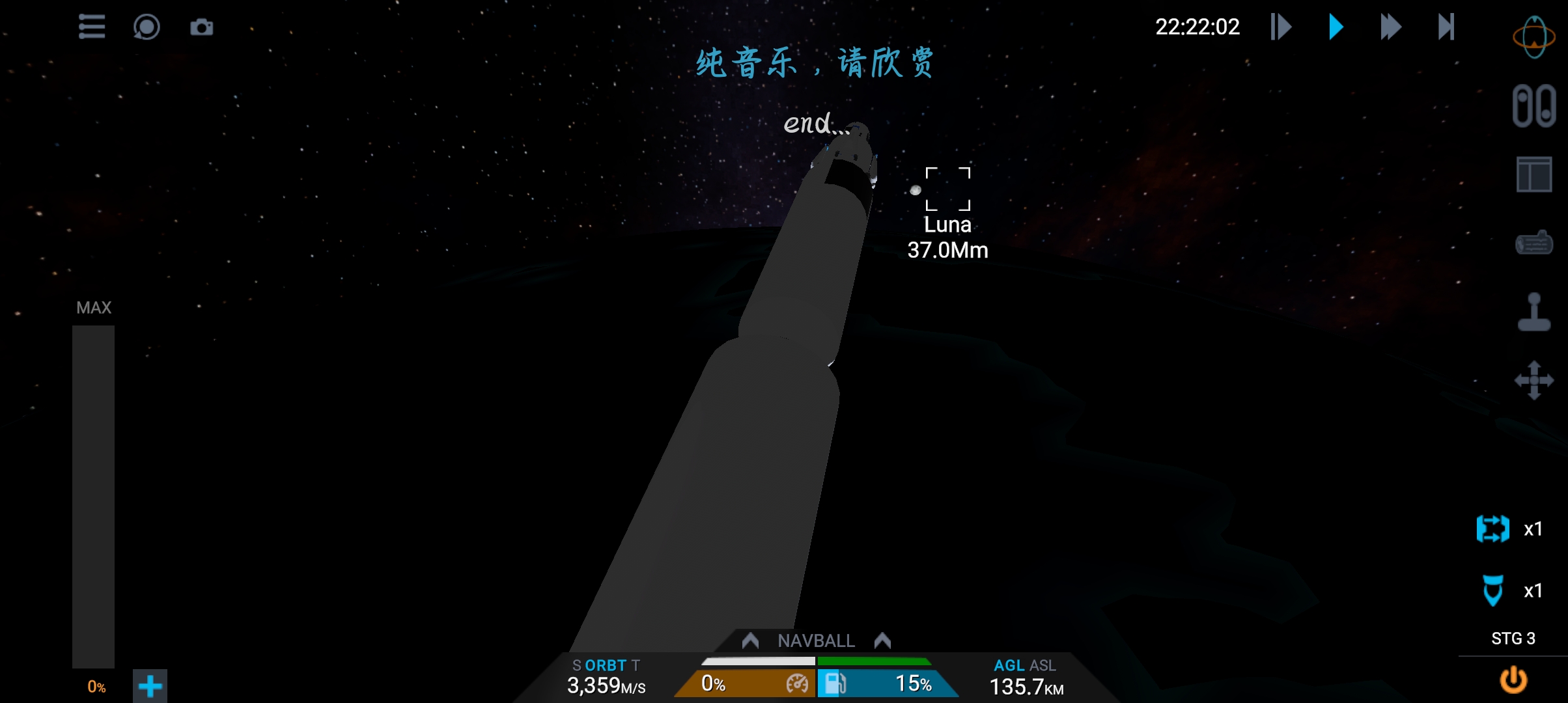Open the joystick controls

pos(1533,312)
